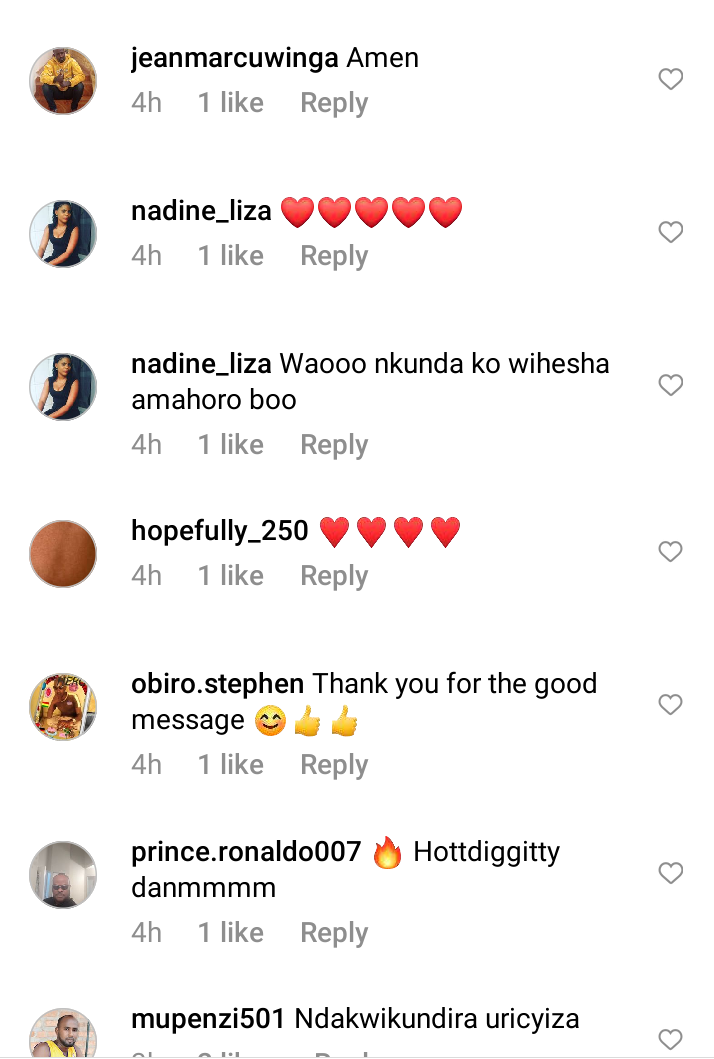This screenshot has height=1059, width=714.
Task: Like prince.ronaldo007's Hottdiggitty comment
Action: [x=670, y=873]
